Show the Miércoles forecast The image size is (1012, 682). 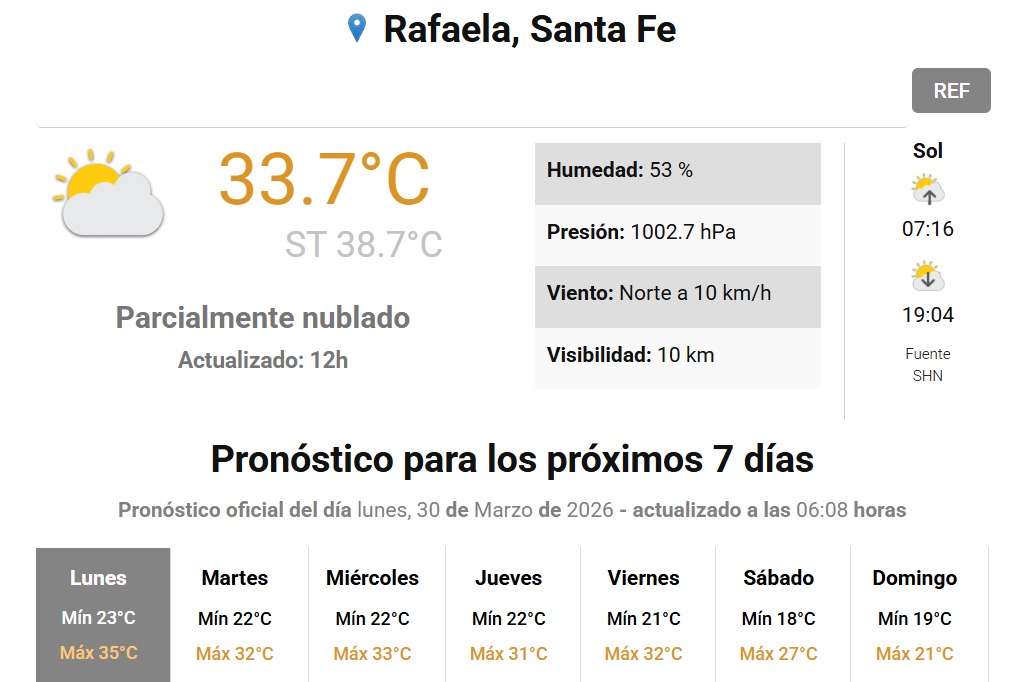tap(372, 615)
